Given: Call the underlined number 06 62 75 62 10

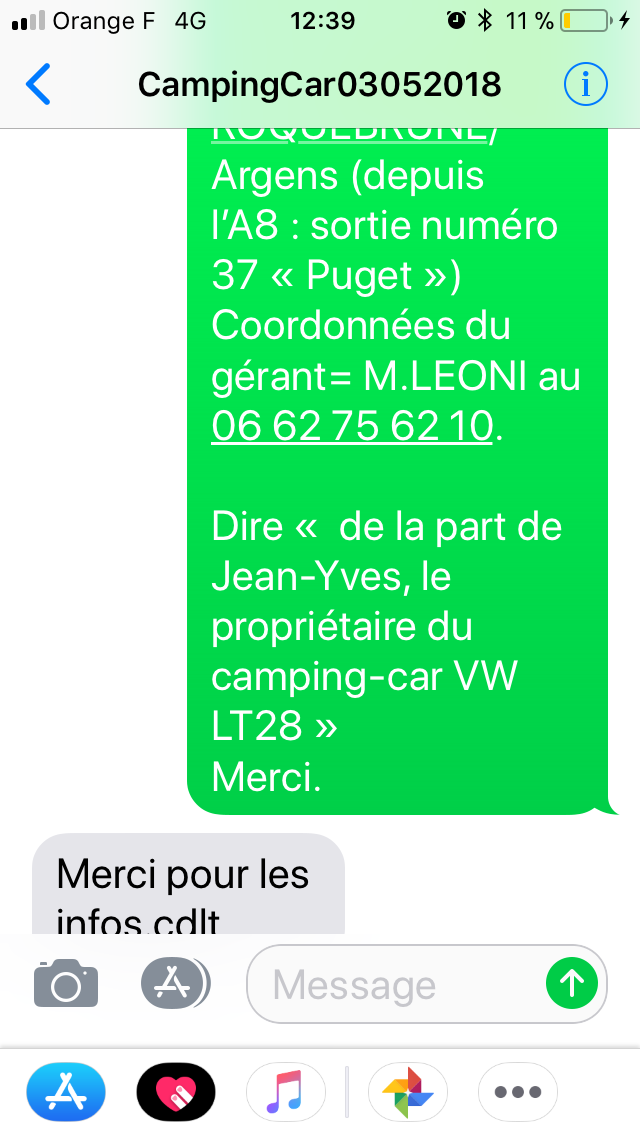Looking at the screenshot, I should point(353,427).
